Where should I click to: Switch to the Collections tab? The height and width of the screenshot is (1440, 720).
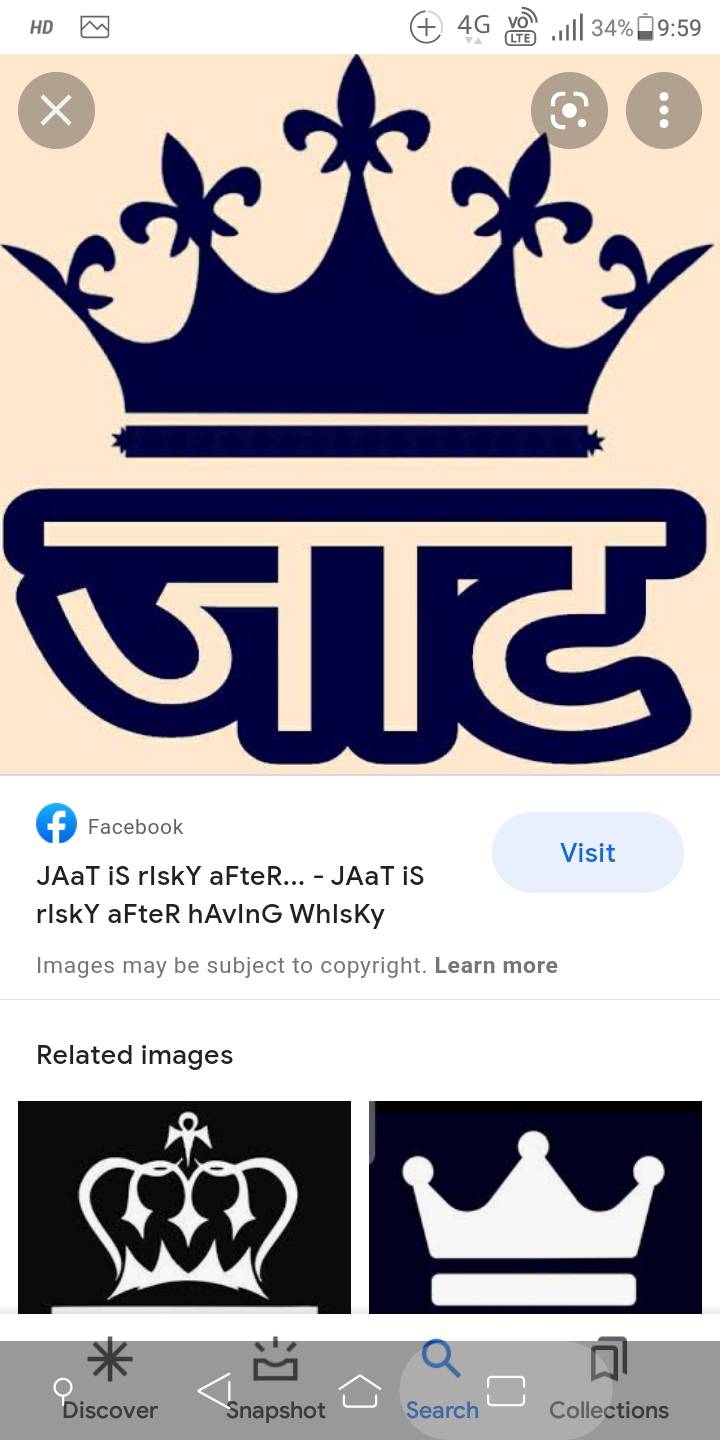pos(608,1382)
